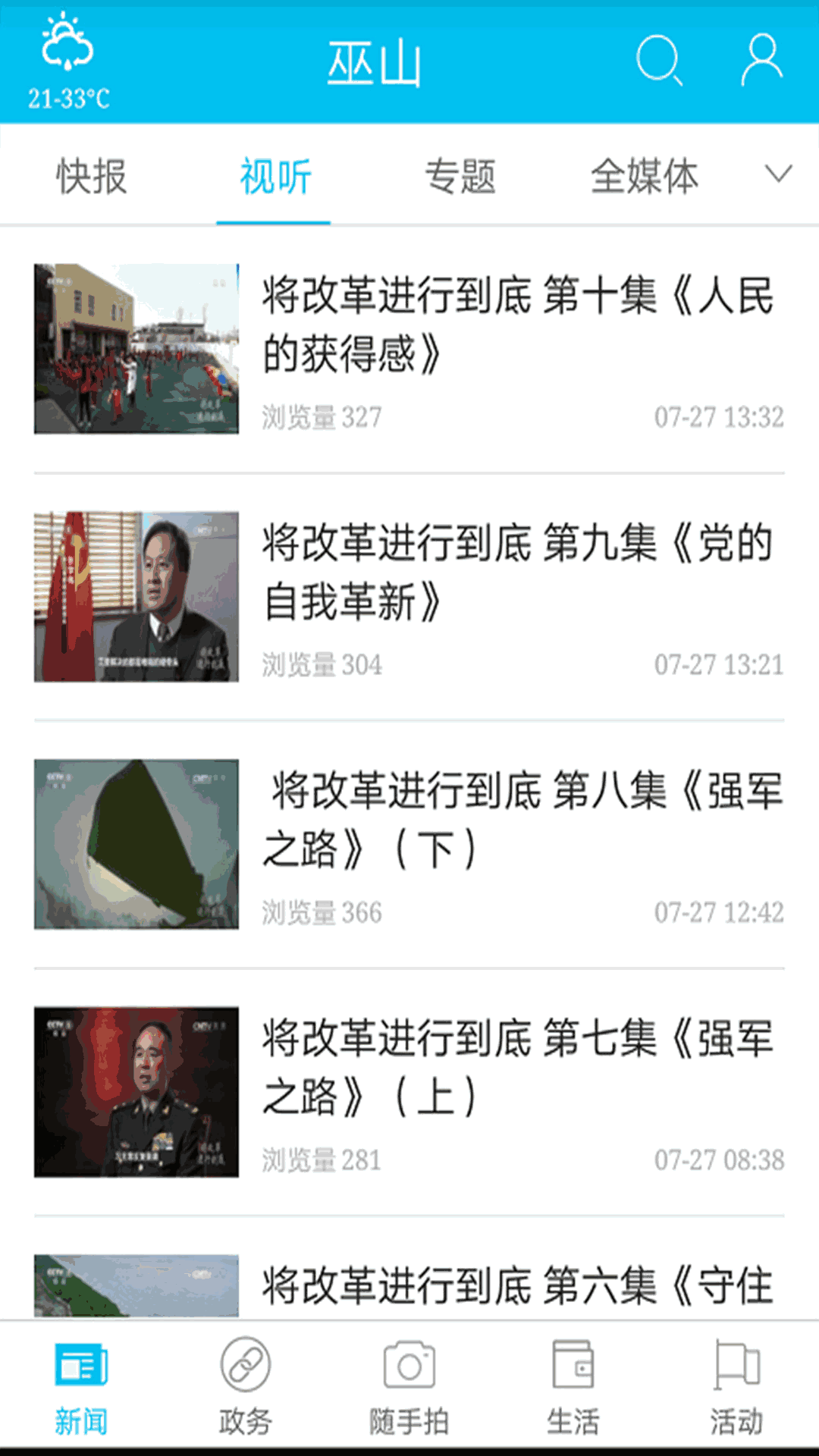Open video 第八集《强军之路》（下）
This screenshot has height=1456, width=819.
click(x=409, y=844)
